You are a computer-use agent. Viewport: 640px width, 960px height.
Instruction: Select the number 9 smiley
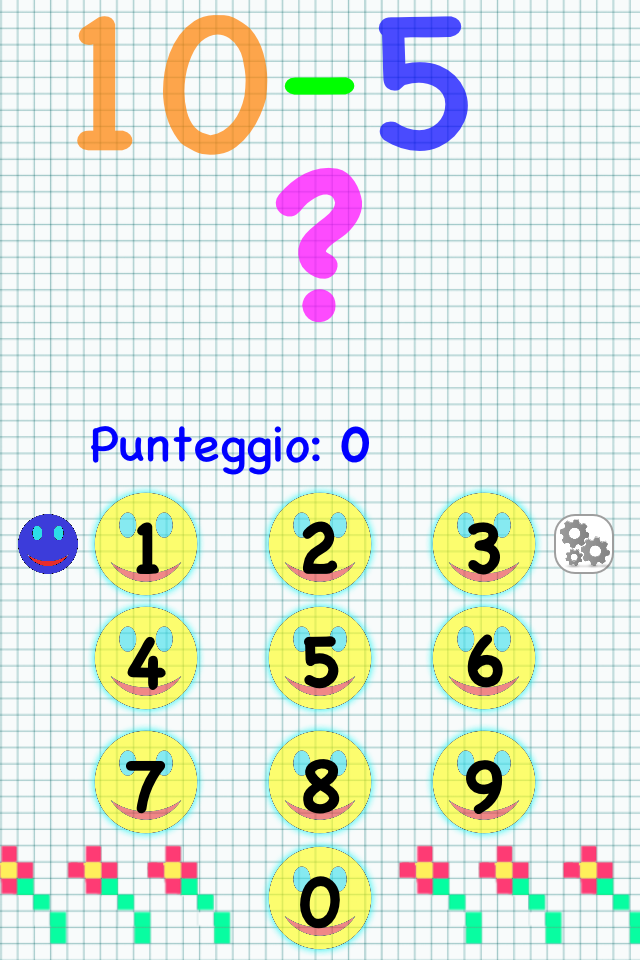click(484, 782)
